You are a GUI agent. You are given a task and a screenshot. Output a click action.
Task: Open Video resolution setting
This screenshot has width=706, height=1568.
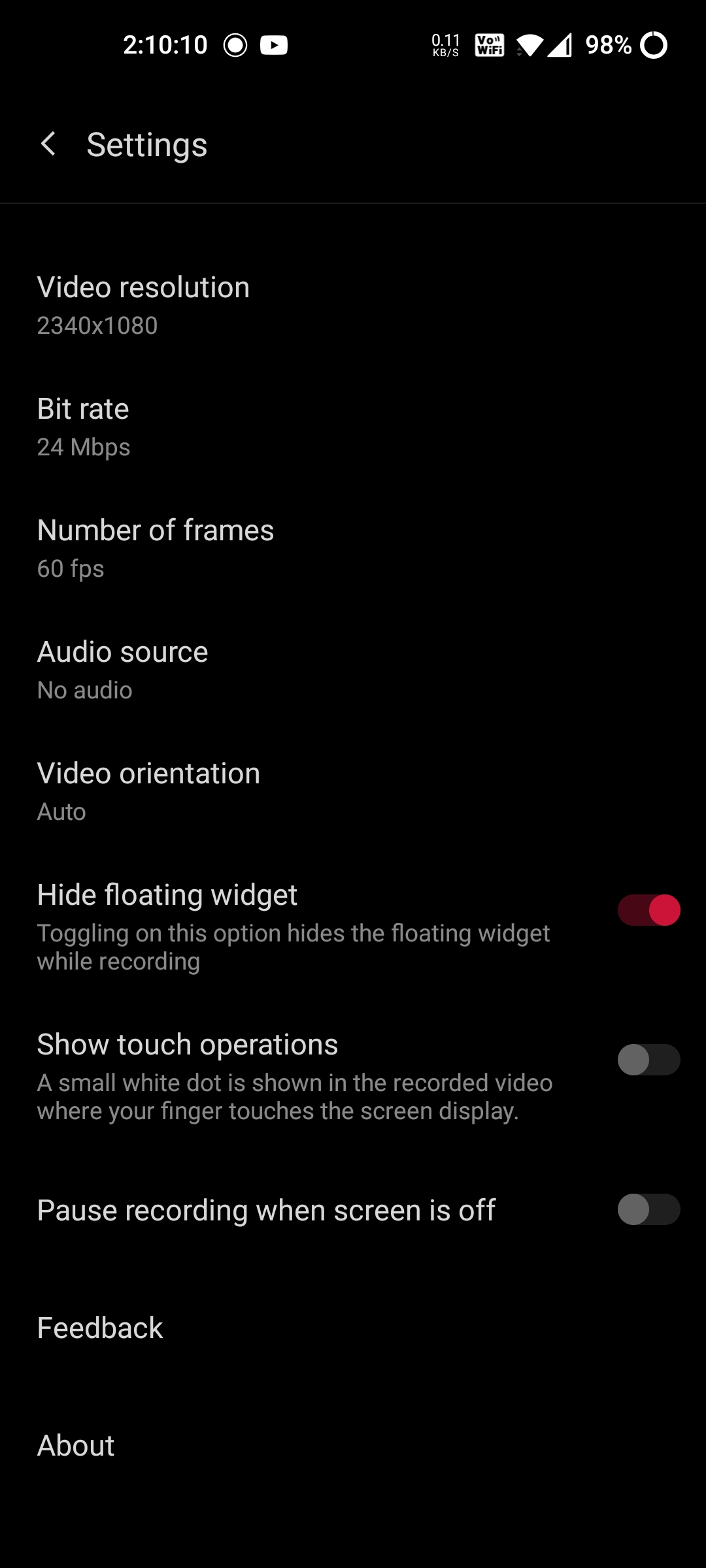[144, 304]
